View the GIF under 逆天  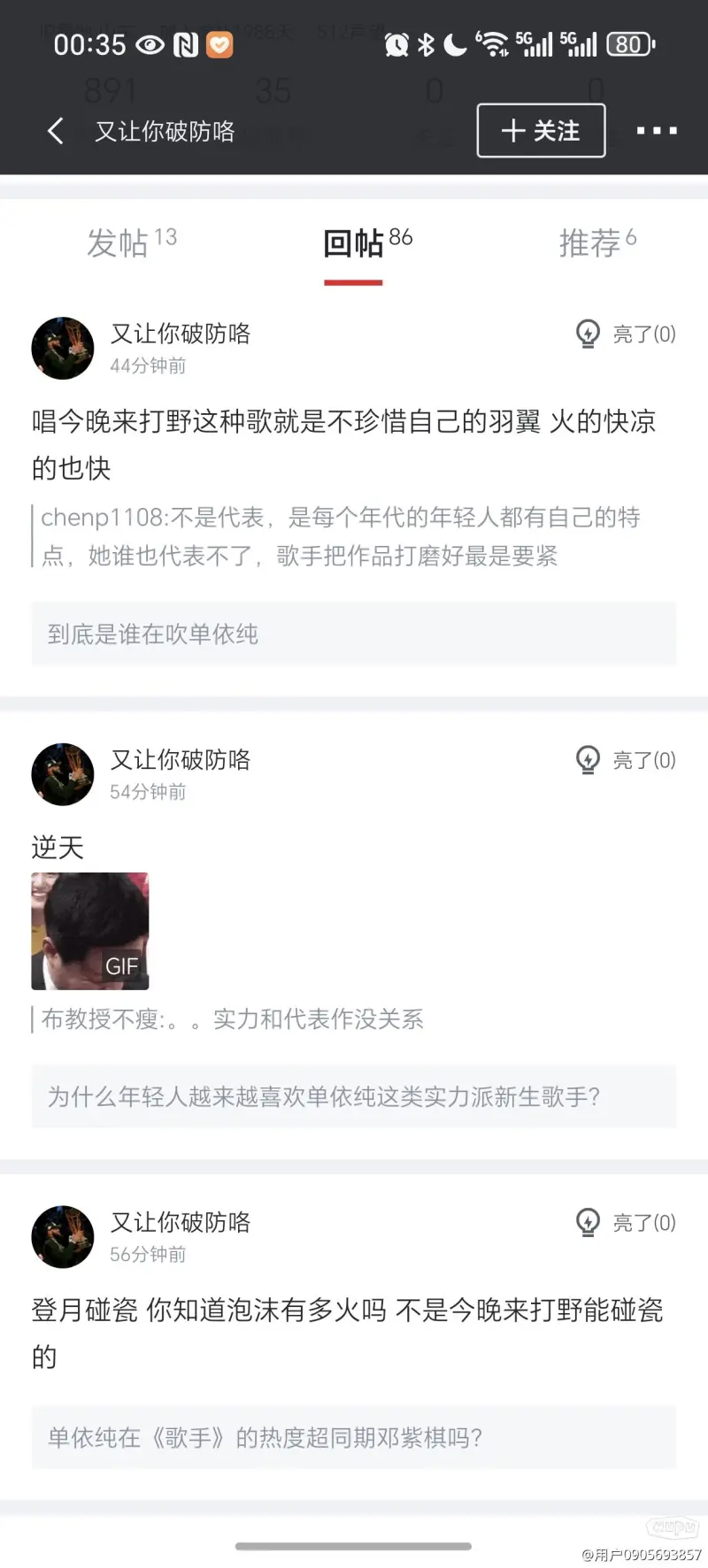(90, 931)
